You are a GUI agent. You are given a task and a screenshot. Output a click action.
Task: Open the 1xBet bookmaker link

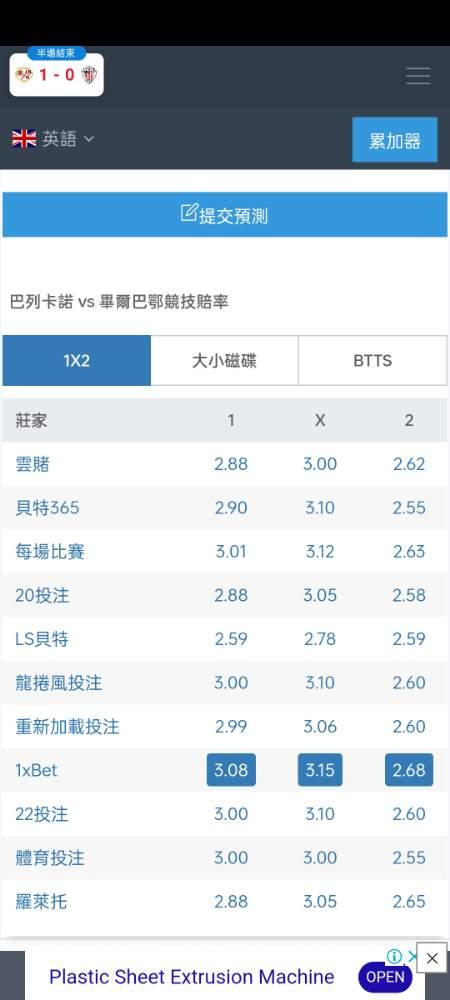coord(36,770)
